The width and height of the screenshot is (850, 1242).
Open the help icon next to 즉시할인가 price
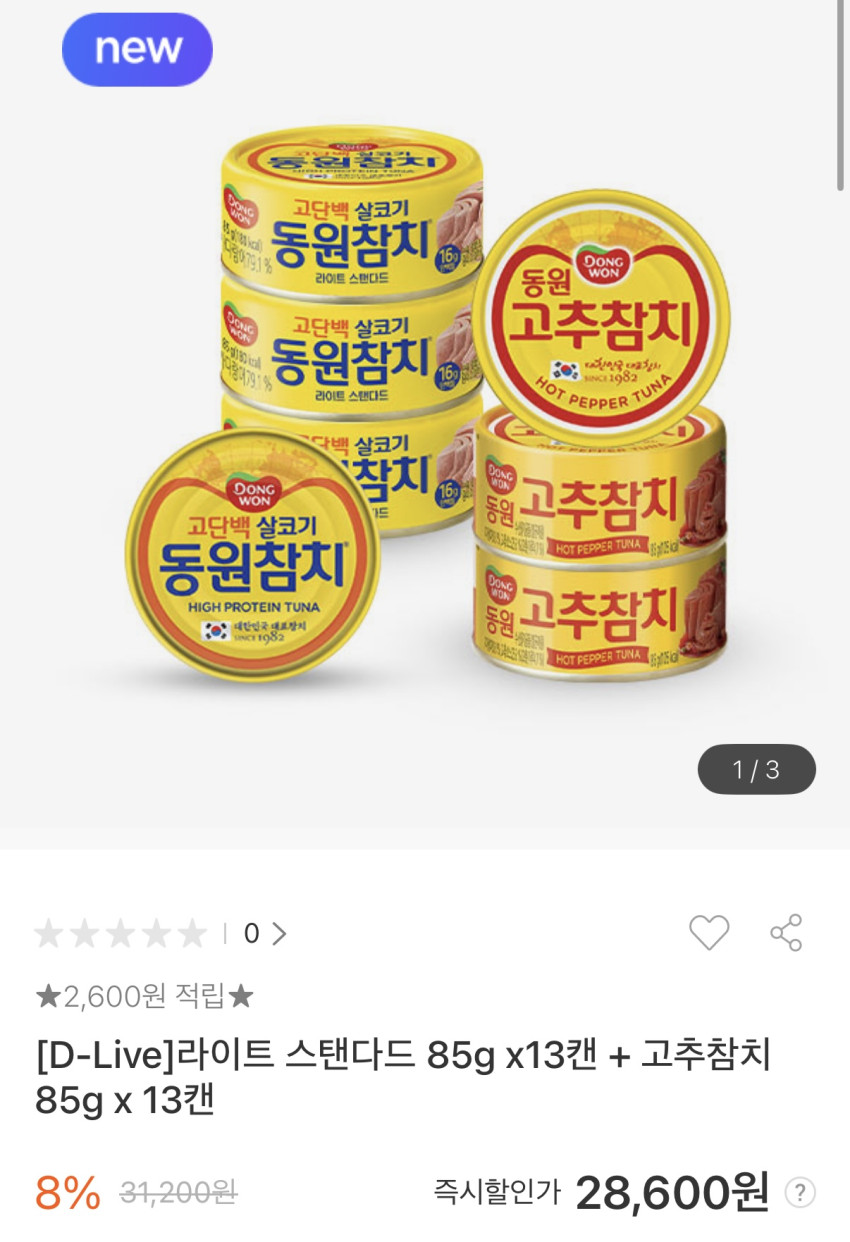pyautogui.click(x=800, y=1192)
